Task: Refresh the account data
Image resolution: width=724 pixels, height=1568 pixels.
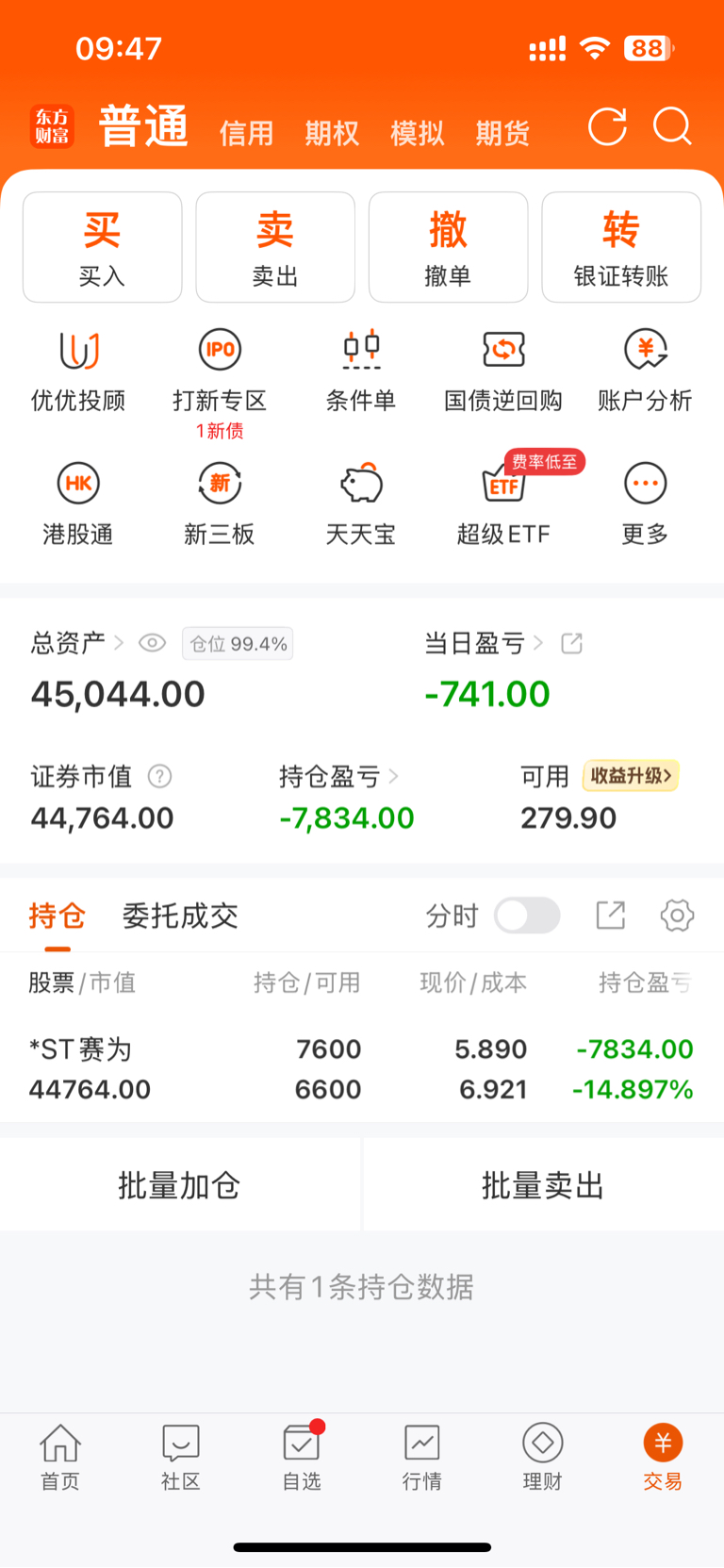Action: pyautogui.click(x=607, y=126)
